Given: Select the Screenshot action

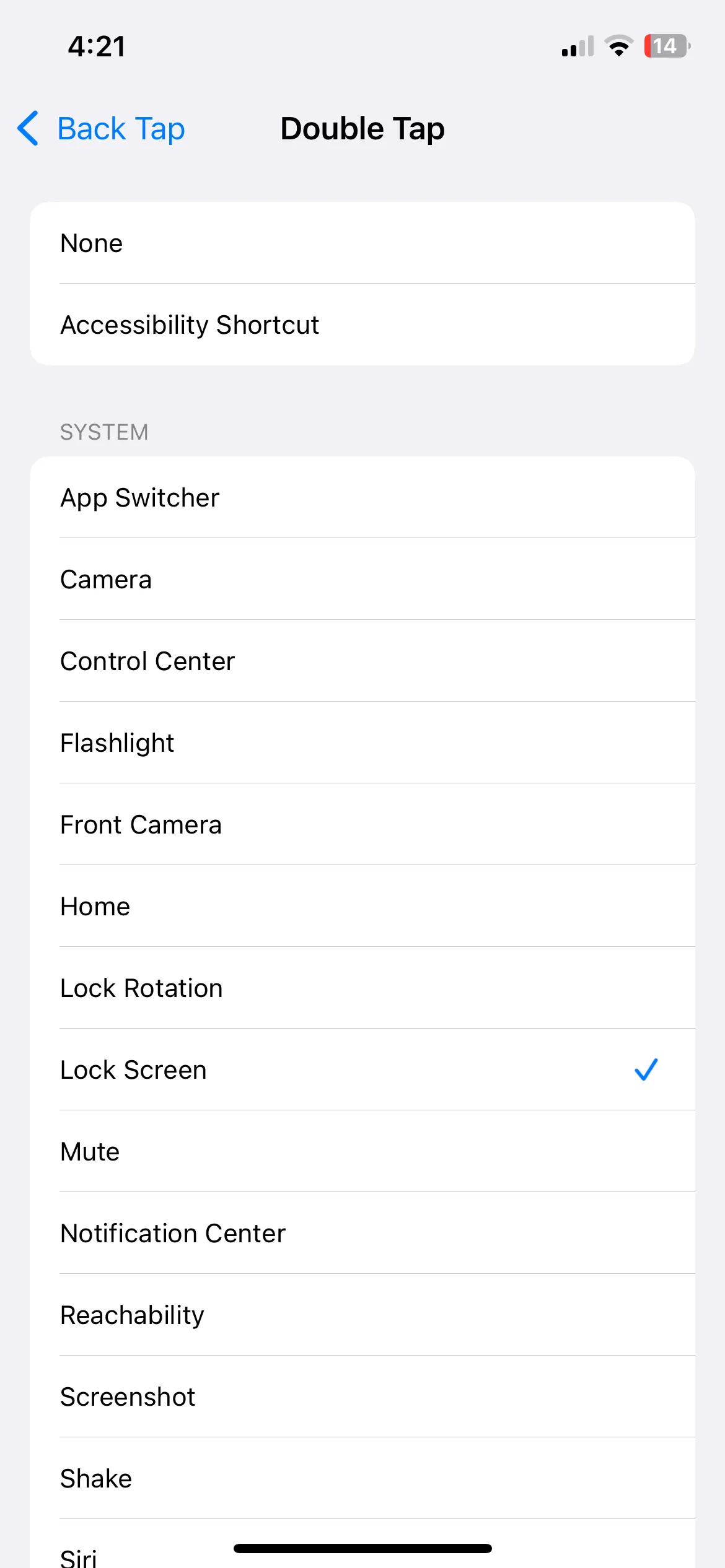Looking at the screenshot, I should pos(362,1396).
